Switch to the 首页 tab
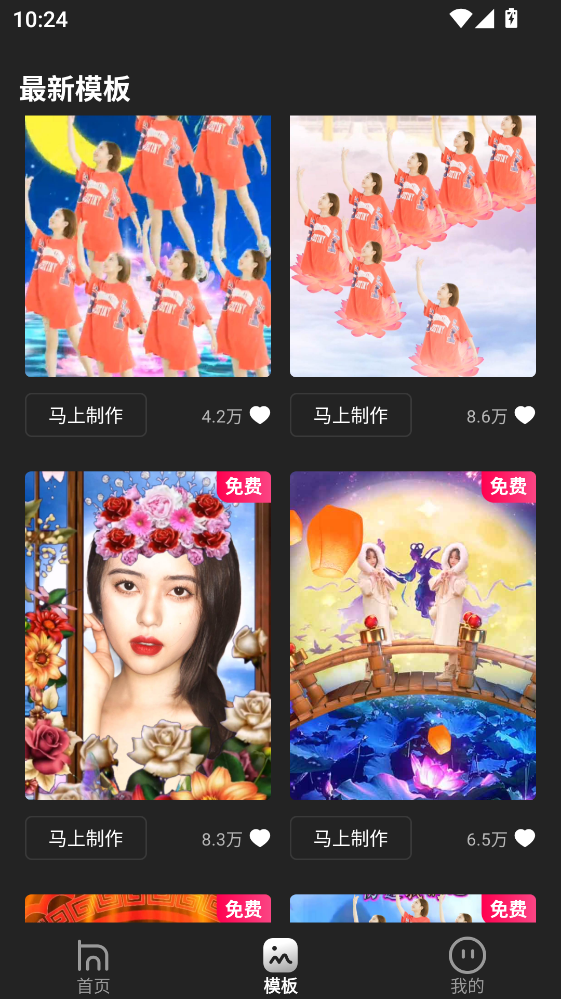The height and width of the screenshot is (999, 561). click(94, 967)
